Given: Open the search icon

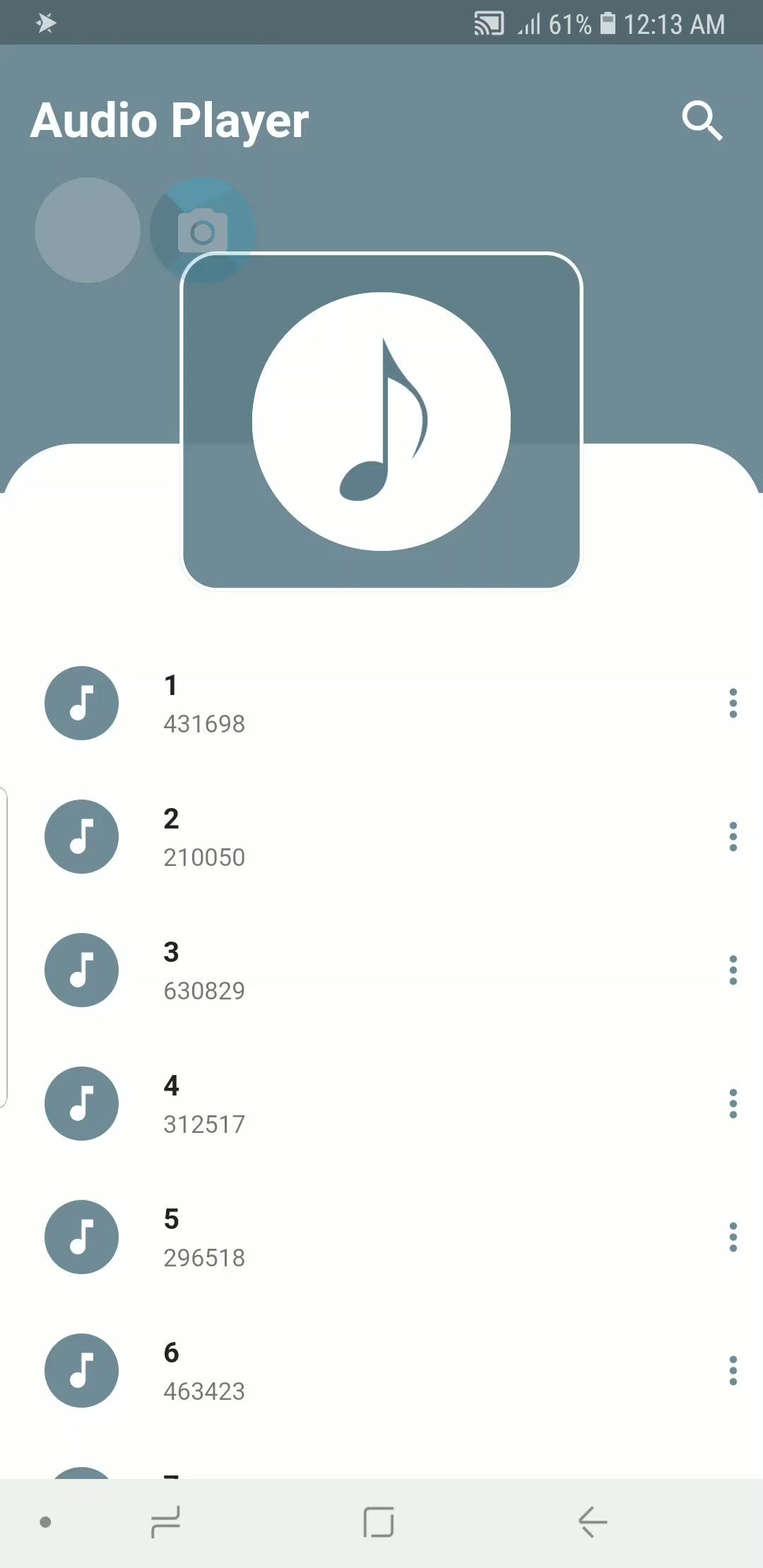Looking at the screenshot, I should pyautogui.click(x=703, y=120).
